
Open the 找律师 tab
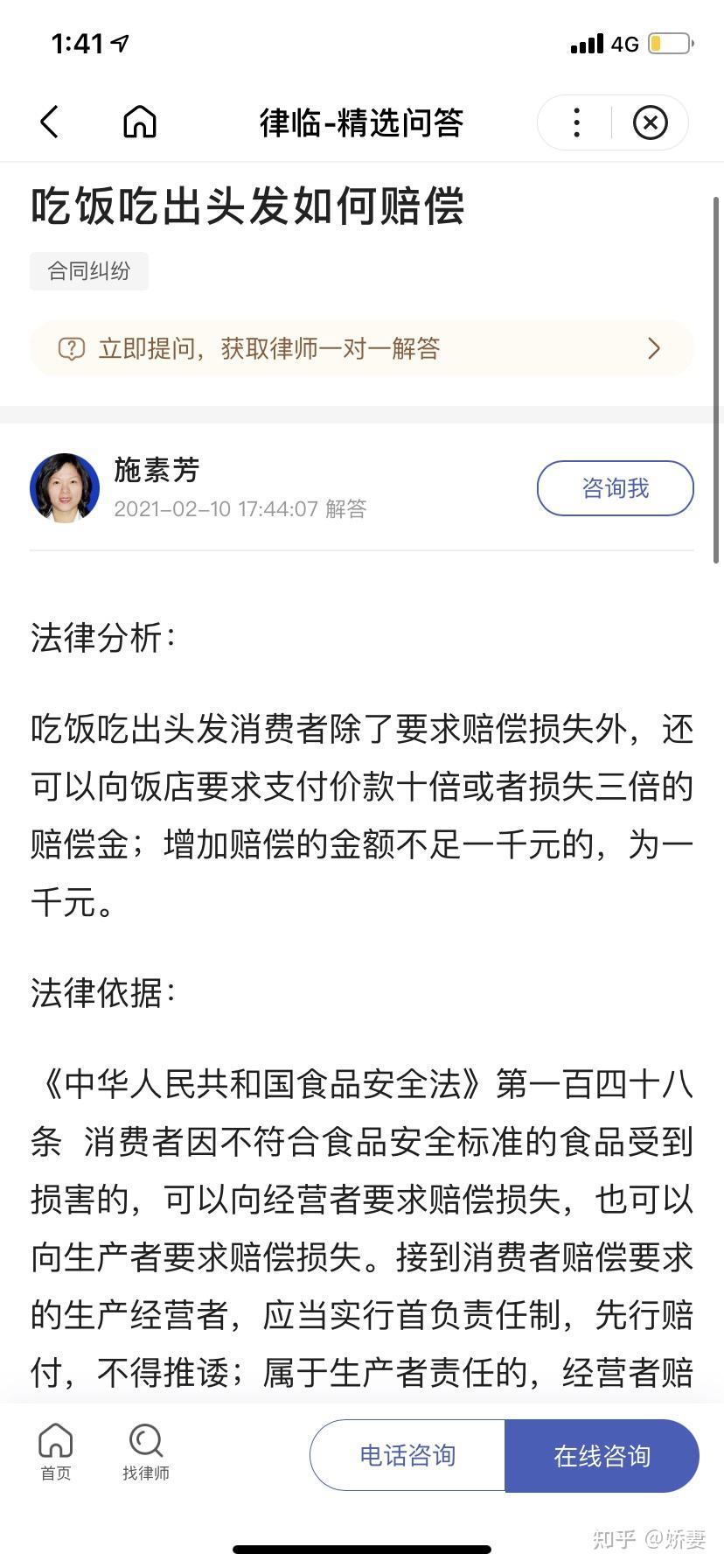point(145,1452)
